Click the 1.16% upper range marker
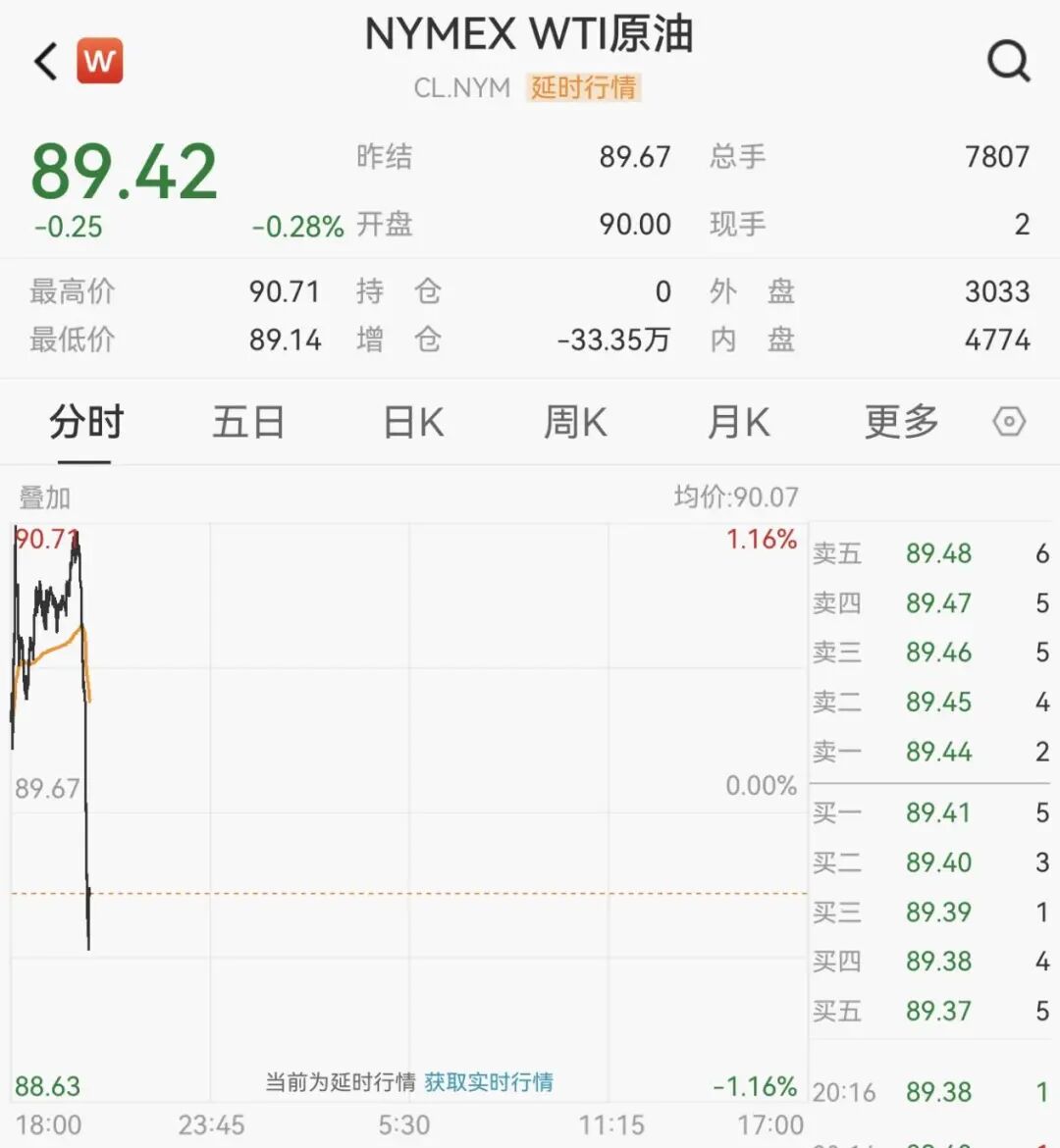The width and height of the screenshot is (1060, 1148). [x=762, y=539]
